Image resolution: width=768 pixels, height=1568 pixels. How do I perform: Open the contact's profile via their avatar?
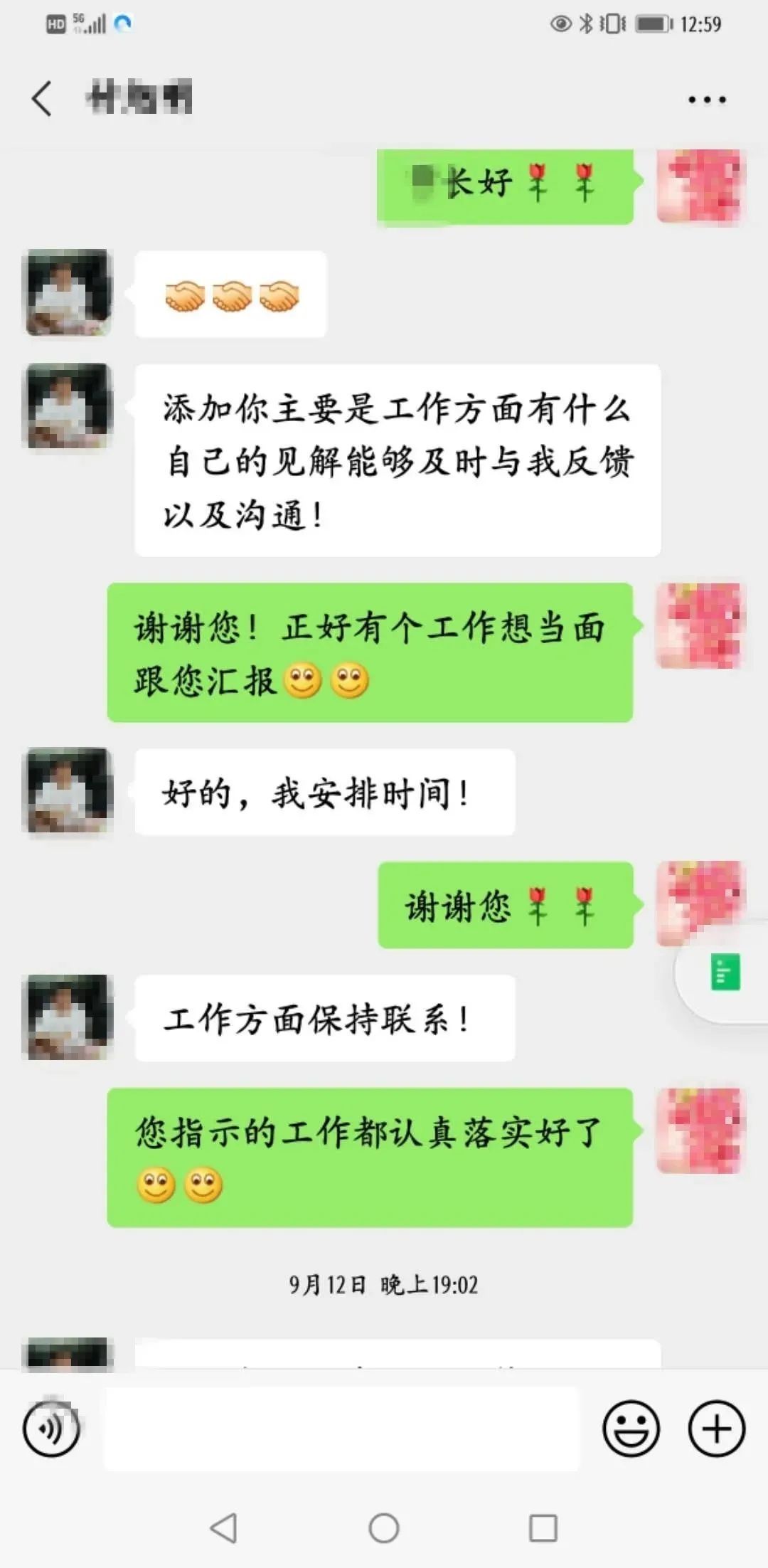point(66,293)
